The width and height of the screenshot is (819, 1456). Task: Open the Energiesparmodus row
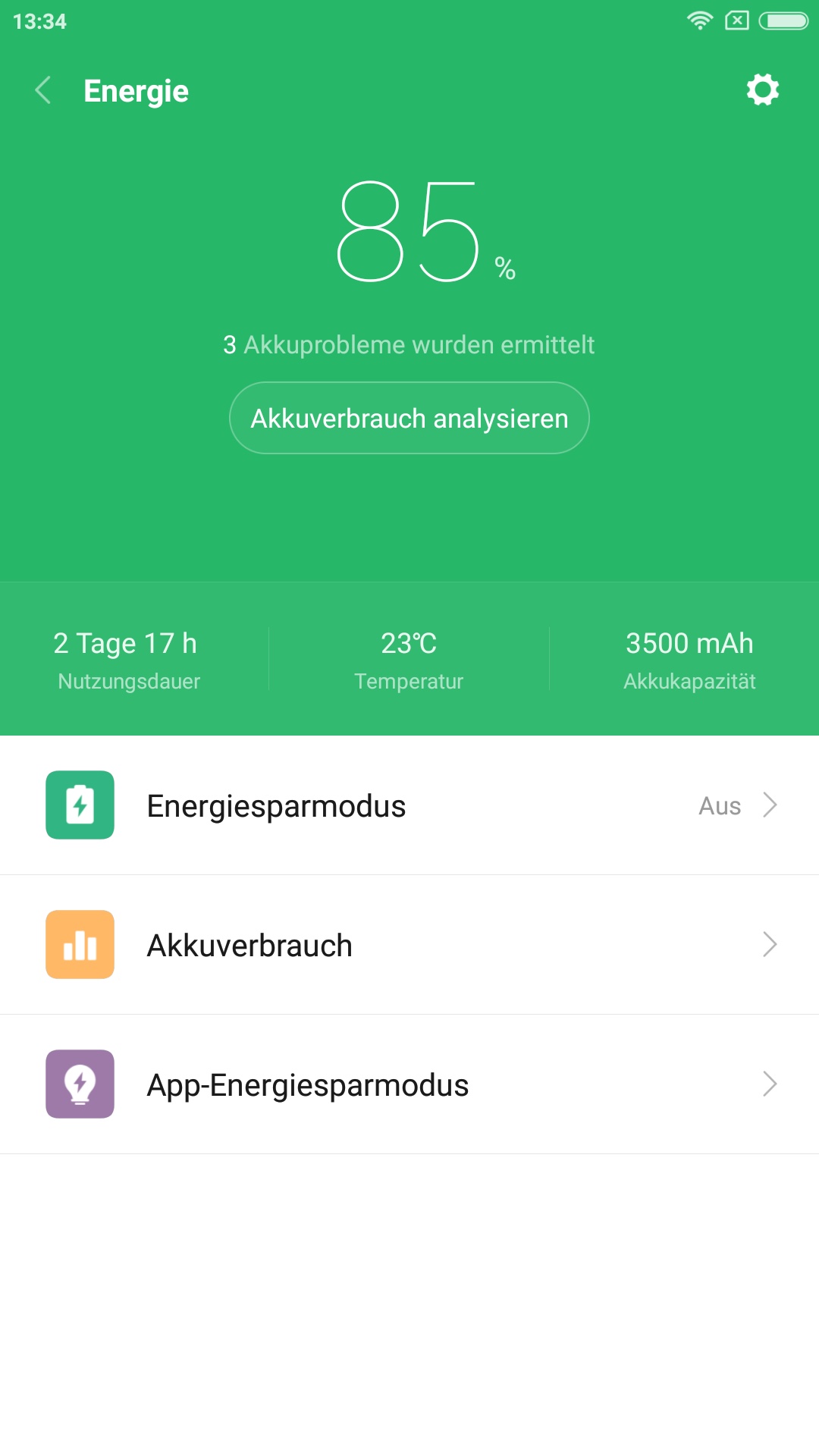pos(409,805)
